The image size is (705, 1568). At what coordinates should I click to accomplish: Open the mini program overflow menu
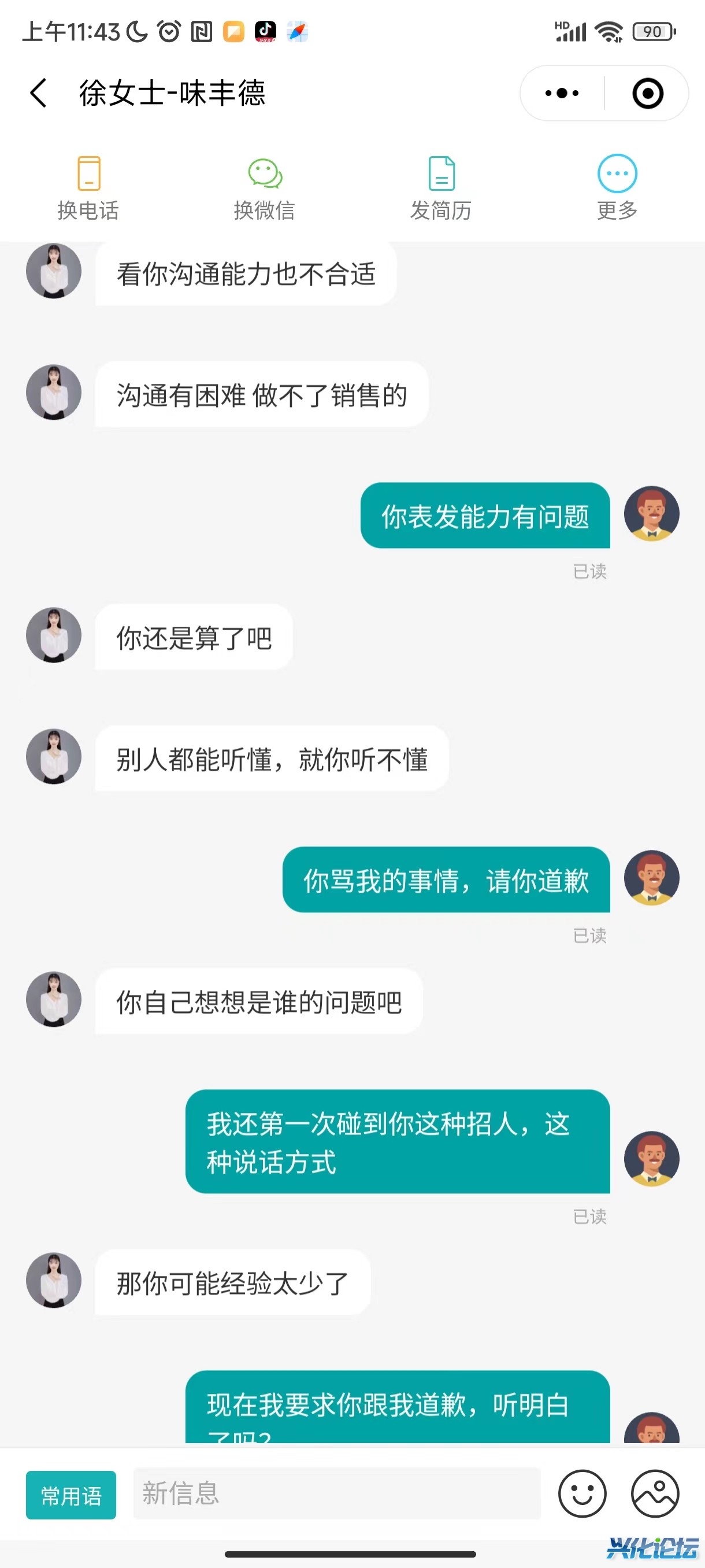tap(562, 93)
